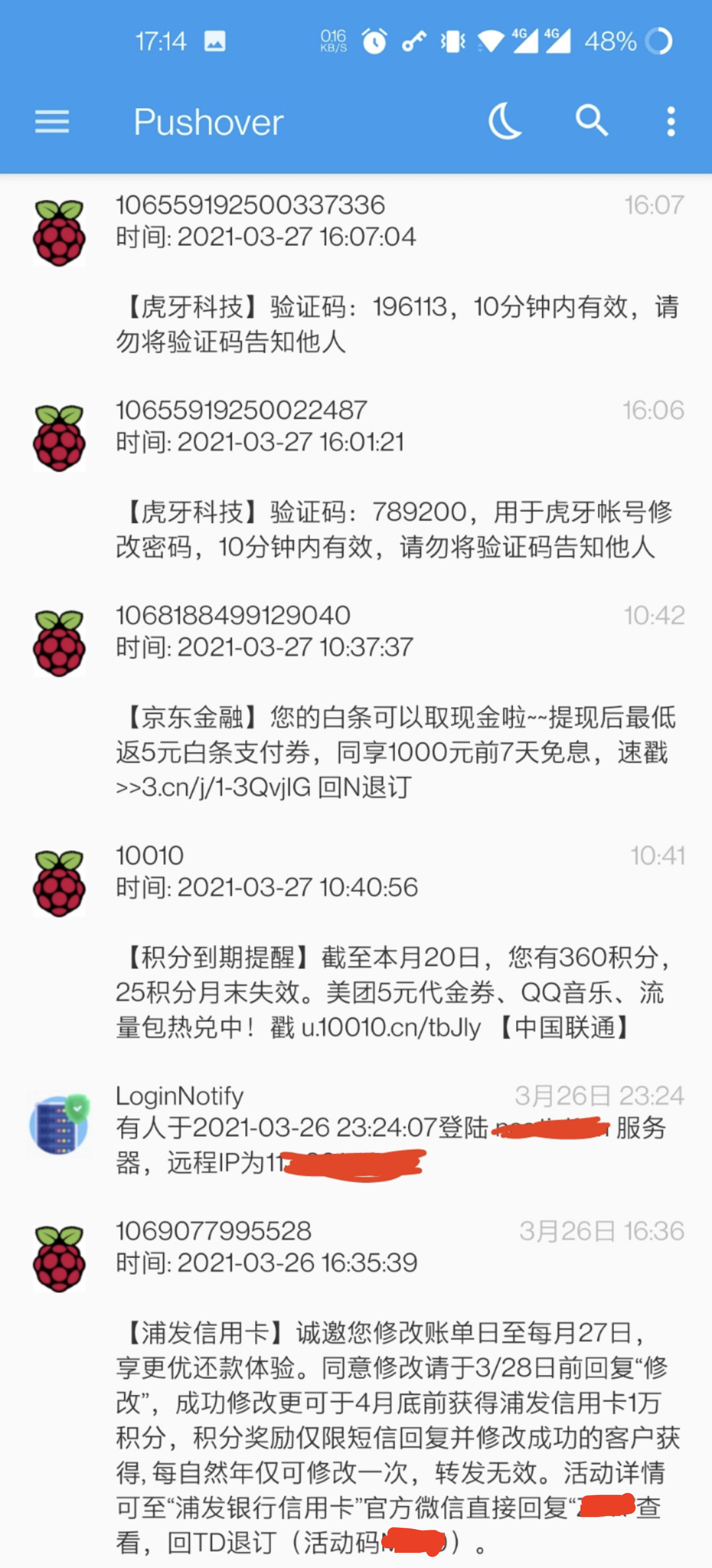The image size is (712, 1568).
Task: Search messages with the magnifier icon
Action: click(591, 122)
